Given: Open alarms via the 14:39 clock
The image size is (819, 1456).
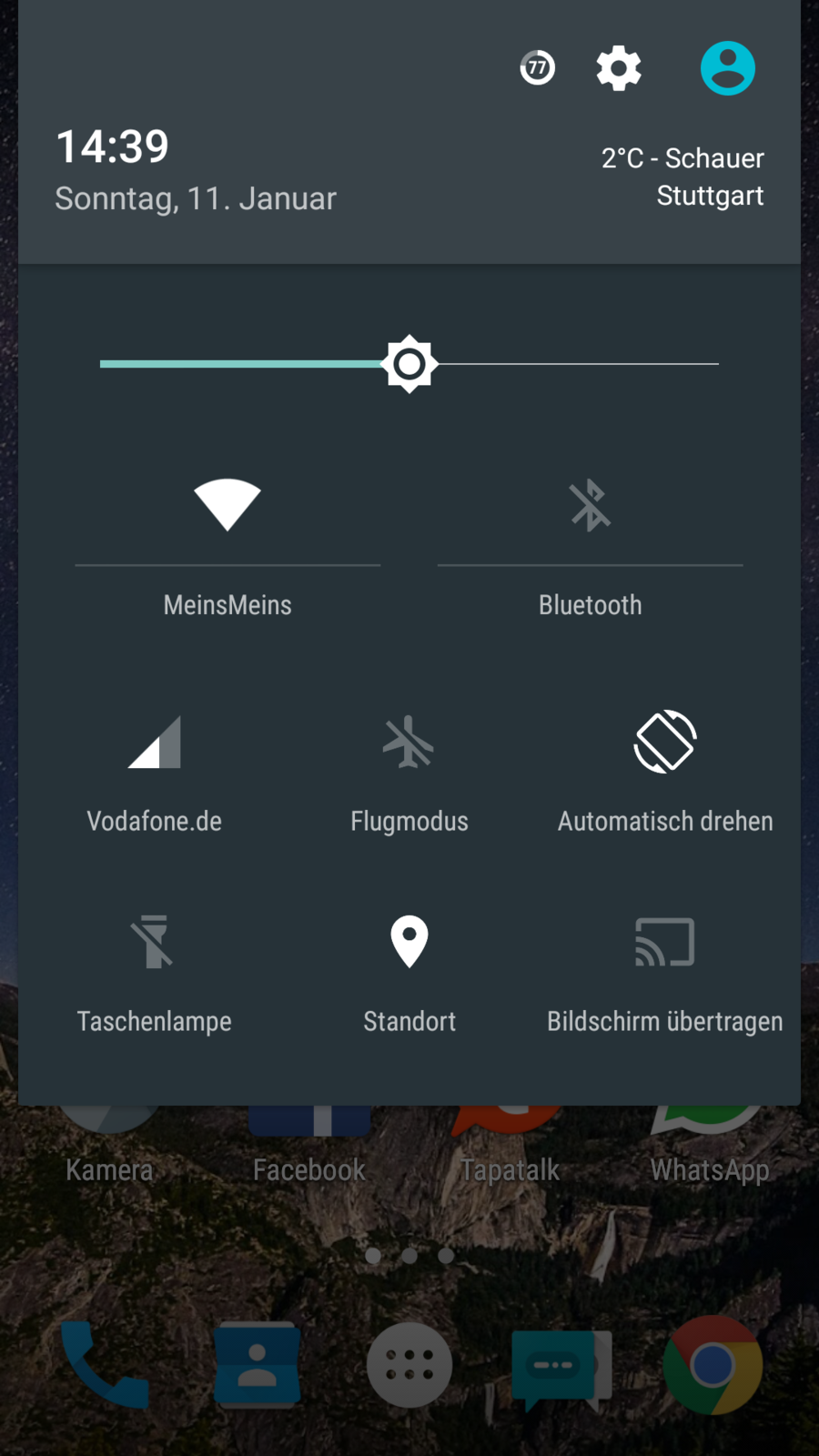Looking at the screenshot, I should [113, 147].
